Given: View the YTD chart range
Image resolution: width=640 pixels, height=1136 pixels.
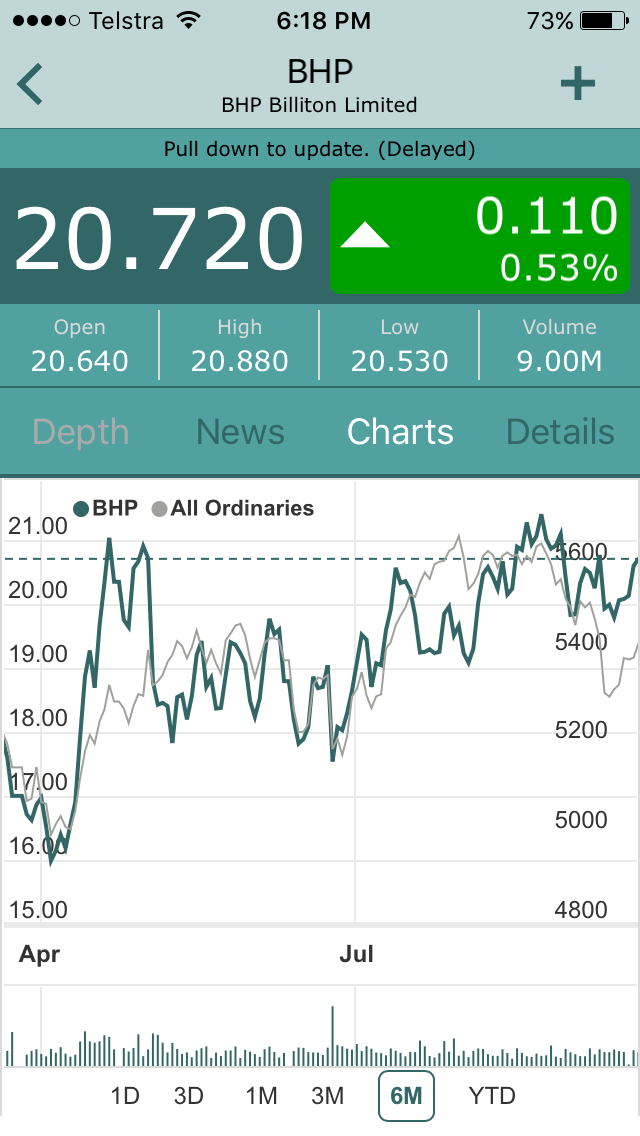Looking at the screenshot, I should [x=492, y=1095].
